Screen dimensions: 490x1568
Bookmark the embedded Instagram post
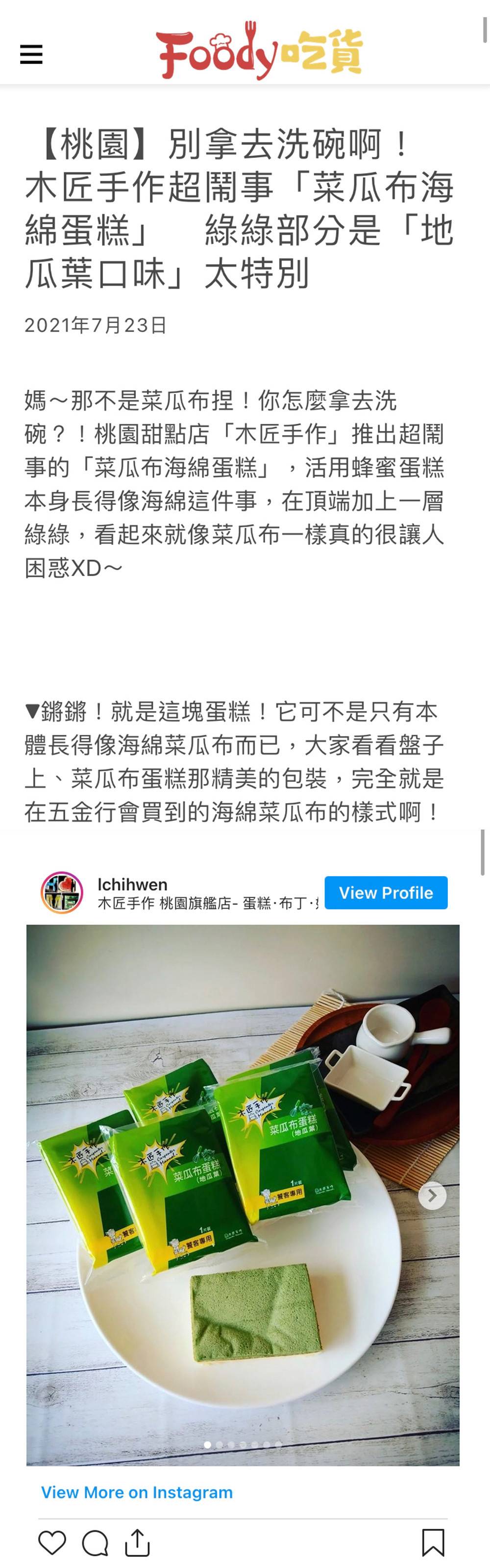tap(433, 1543)
